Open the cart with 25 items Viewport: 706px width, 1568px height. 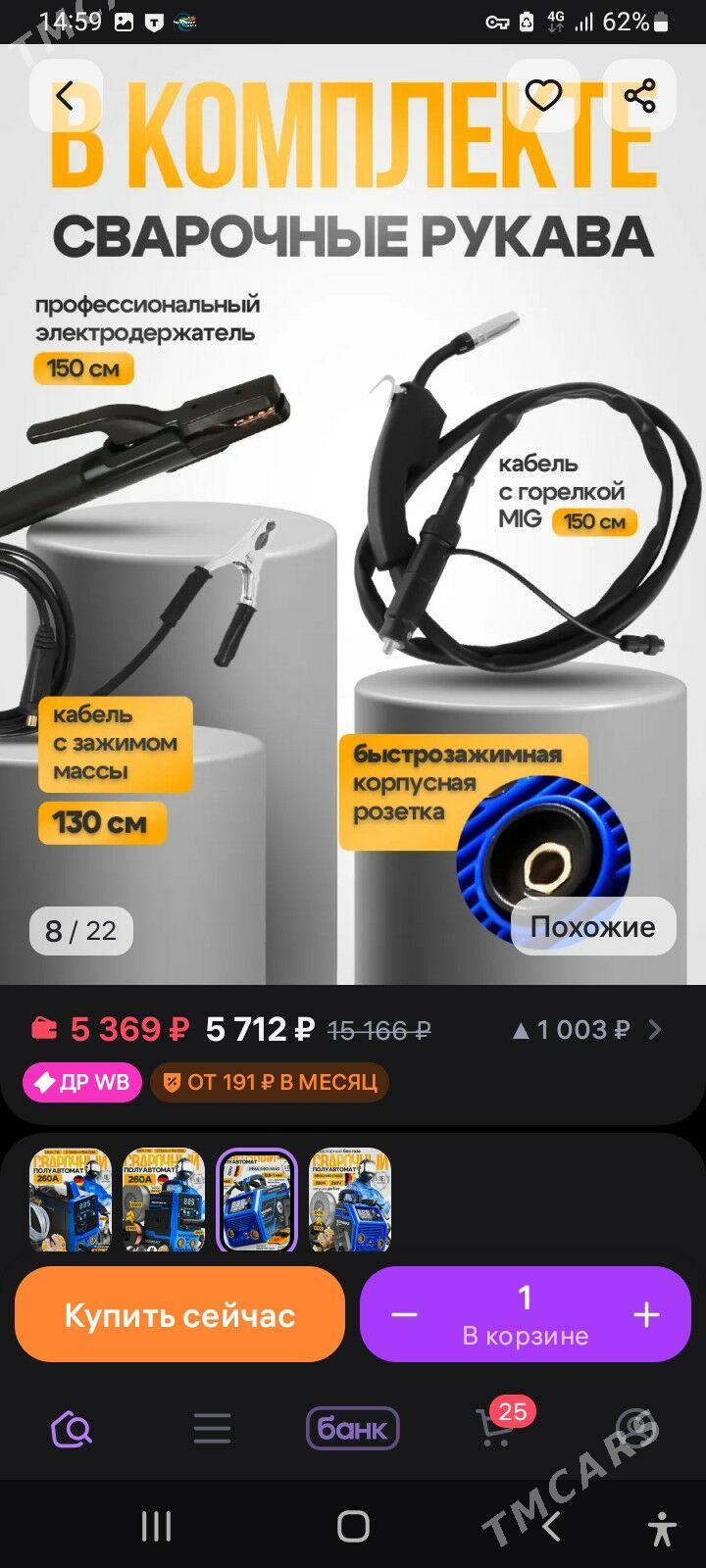[x=495, y=1428]
